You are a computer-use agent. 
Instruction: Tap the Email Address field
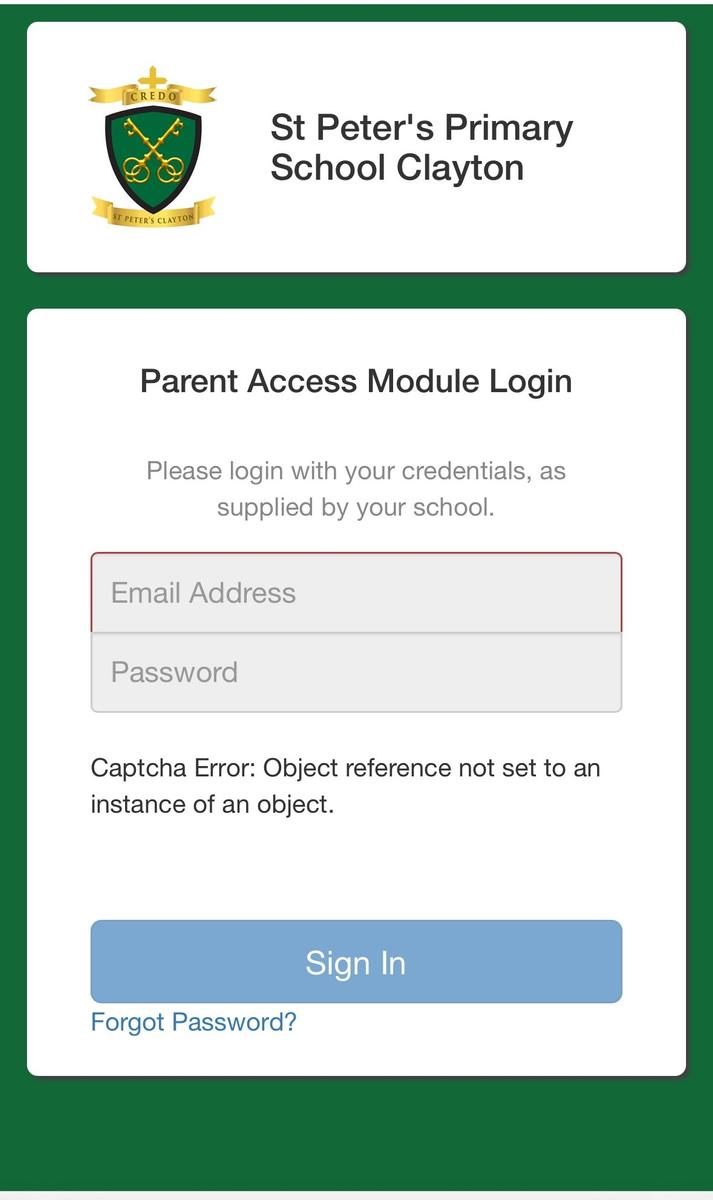(x=356, y=592)
